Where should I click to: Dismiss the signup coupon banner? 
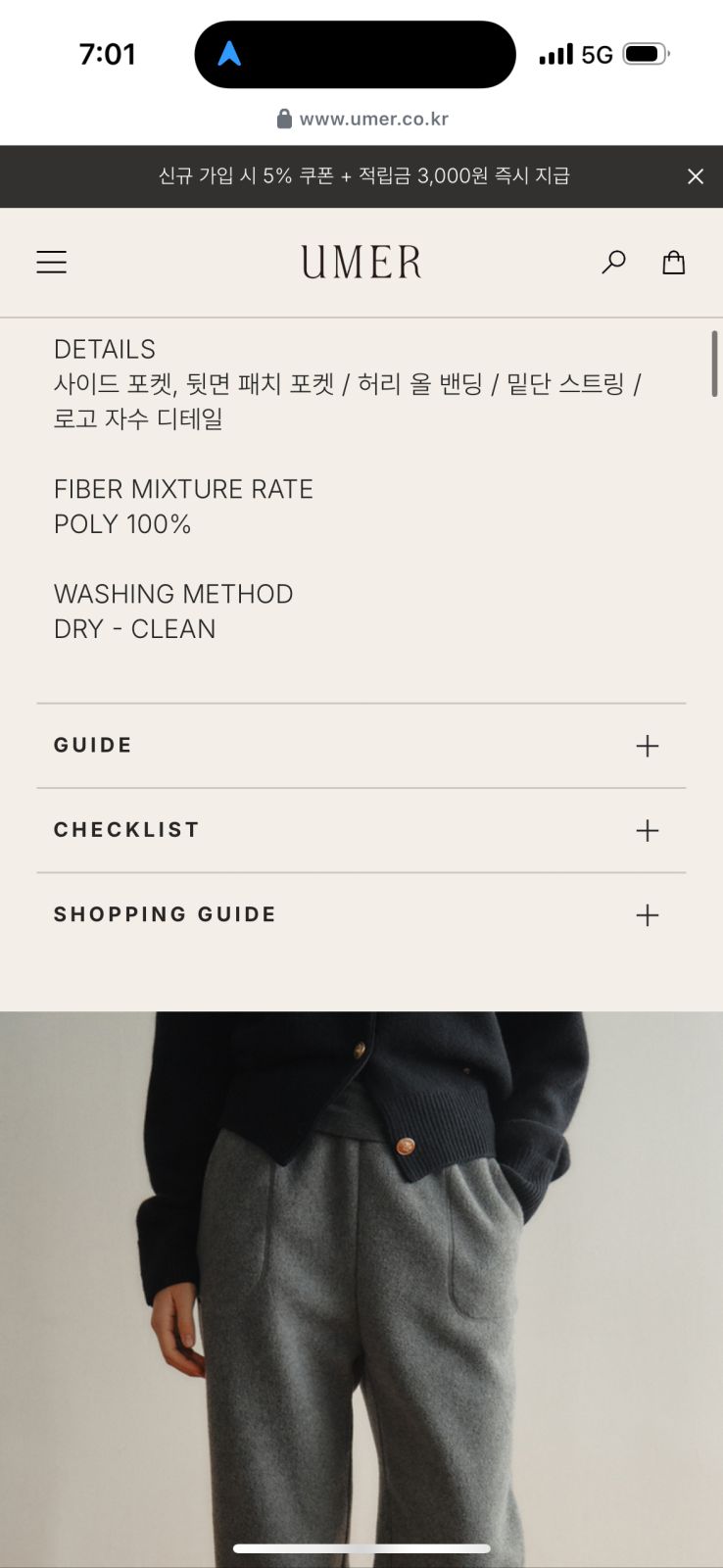pos(696,176)
